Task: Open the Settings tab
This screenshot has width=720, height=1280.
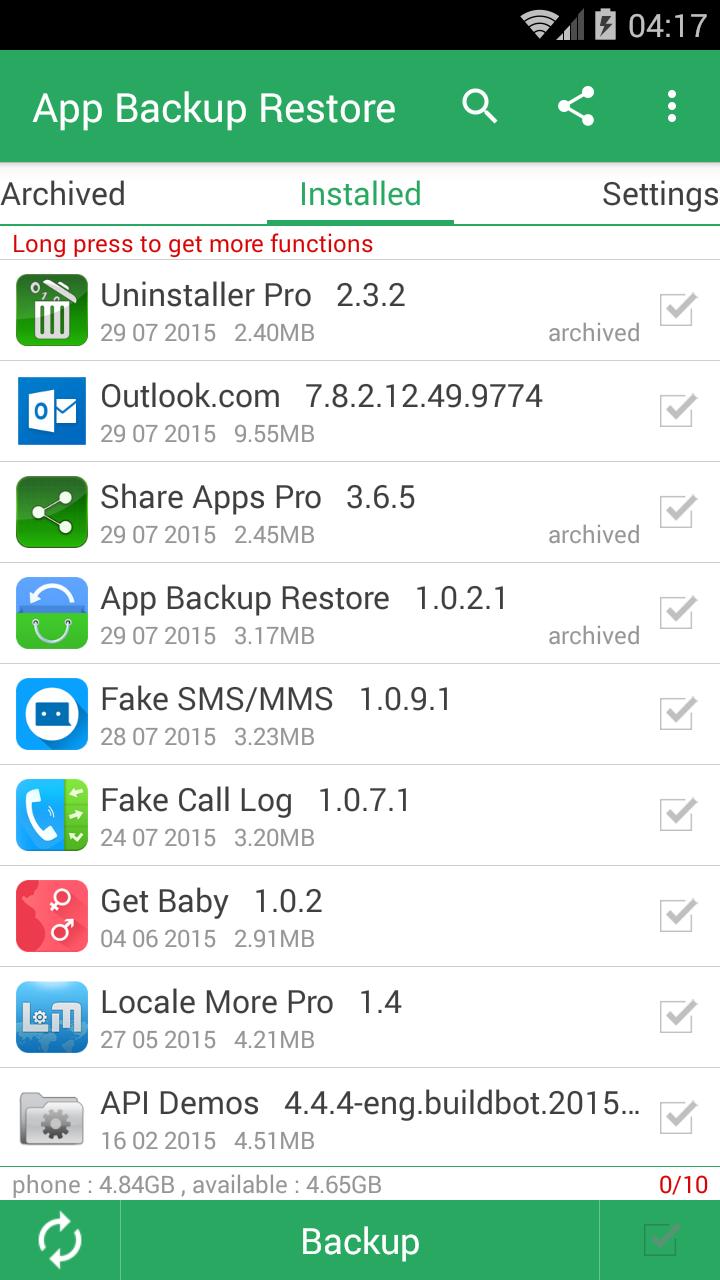Action: click(658, 193)
